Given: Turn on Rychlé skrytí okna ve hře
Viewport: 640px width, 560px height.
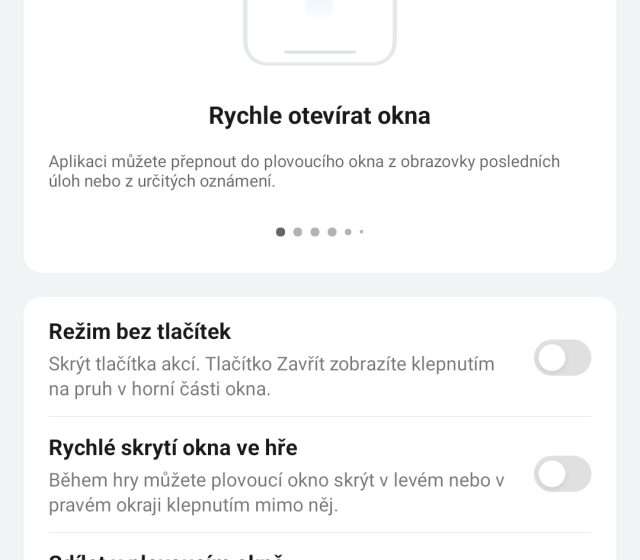Looking at the screenshot, I should tap(562, 474).
